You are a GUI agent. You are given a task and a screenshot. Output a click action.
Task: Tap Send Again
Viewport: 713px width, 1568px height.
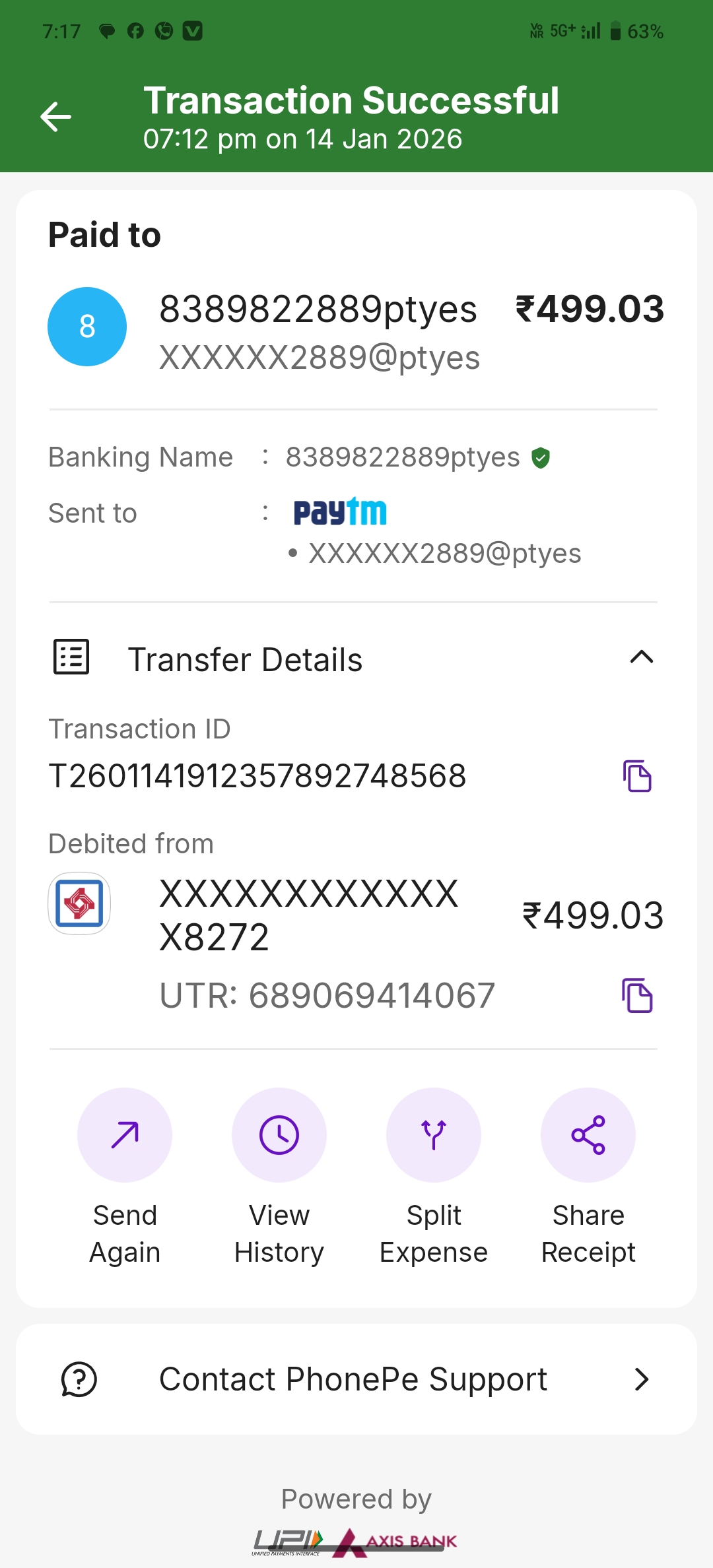125,1135
